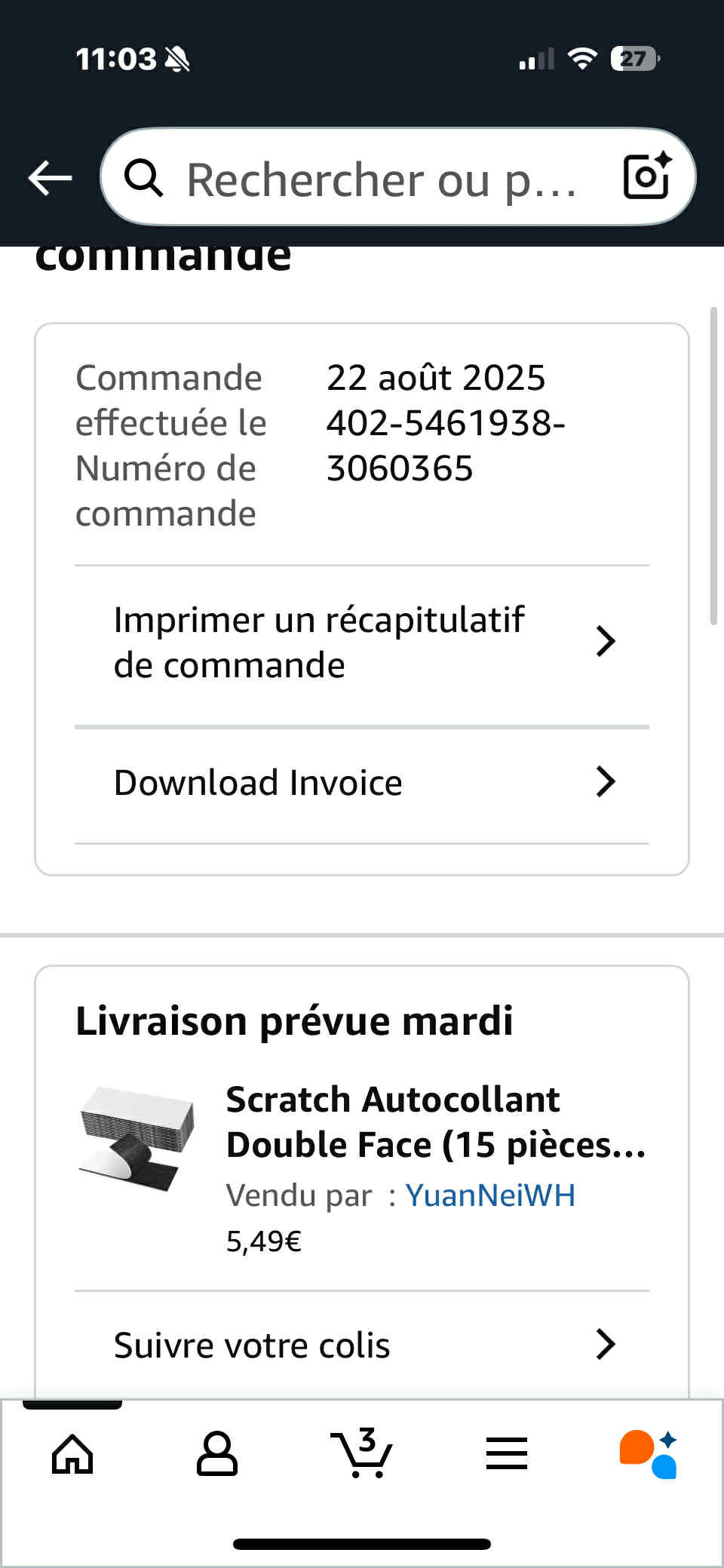Visit seller YuanNeiWH link
Viewport: 724px width, 1568px height.
[490, 1195]
